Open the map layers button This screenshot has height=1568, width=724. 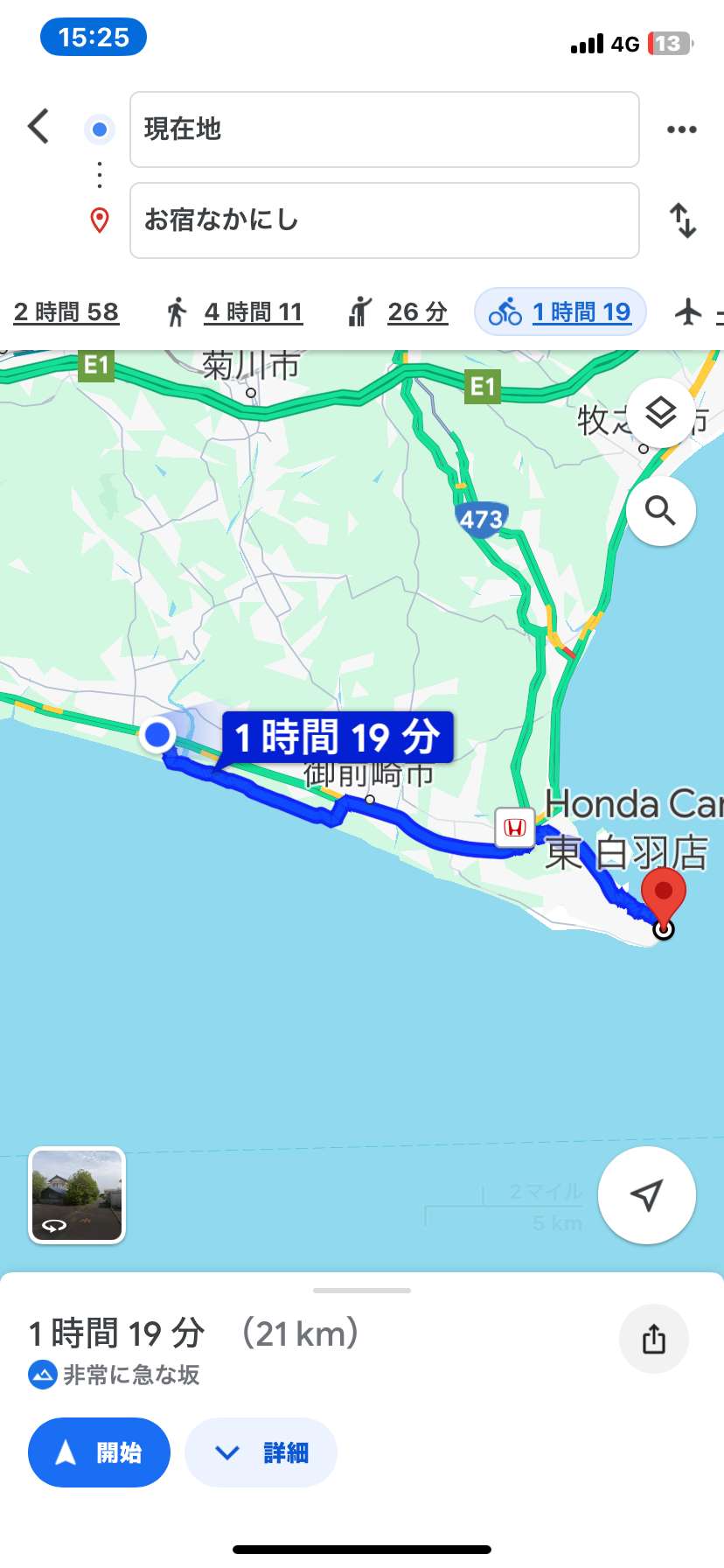click(x=661, y=413)
